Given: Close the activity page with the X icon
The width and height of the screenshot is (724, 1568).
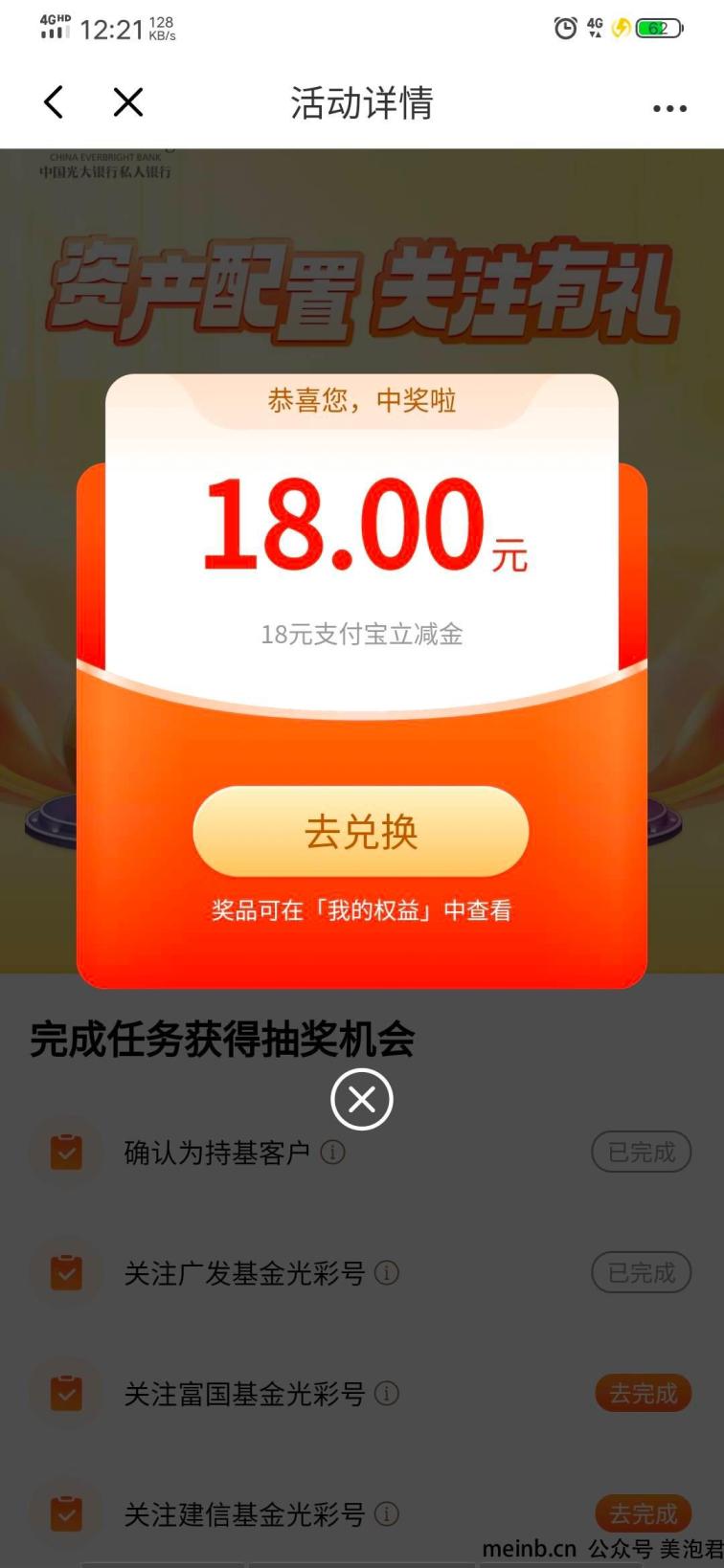Looking at the screenshot, I should point(127,102).
